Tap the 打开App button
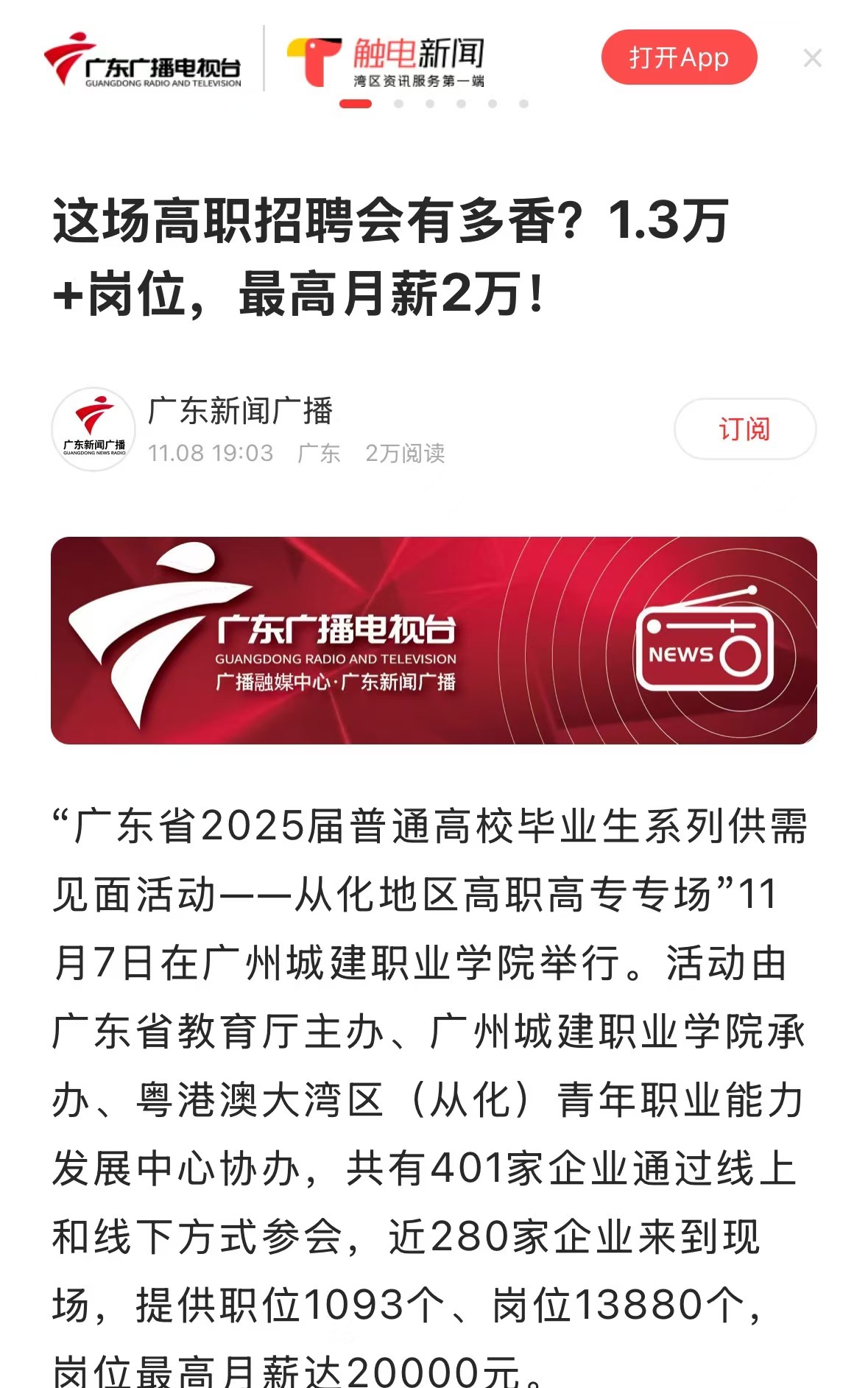Image resolution: width=868 pixels, height=1388 pixels. (678, 57)
